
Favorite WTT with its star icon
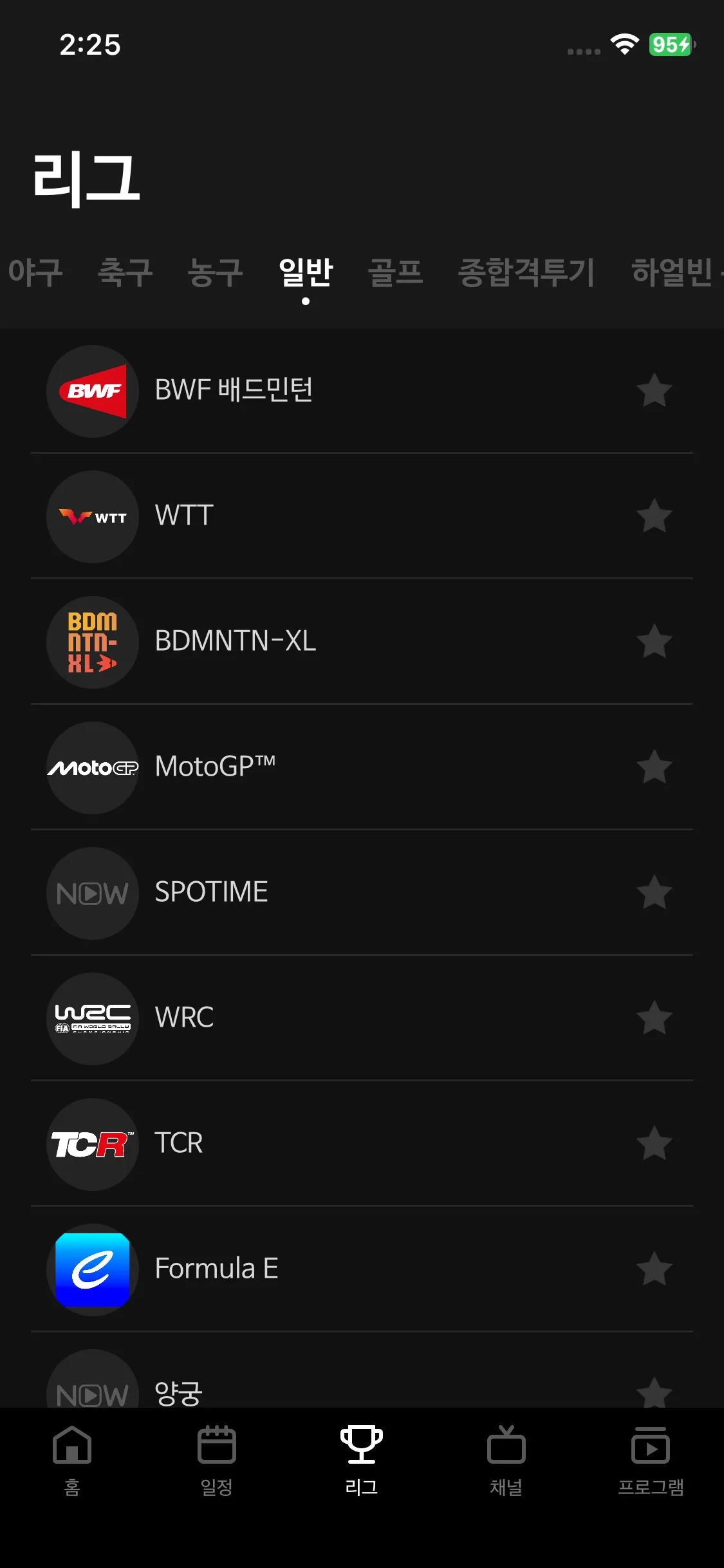[654, 516]
